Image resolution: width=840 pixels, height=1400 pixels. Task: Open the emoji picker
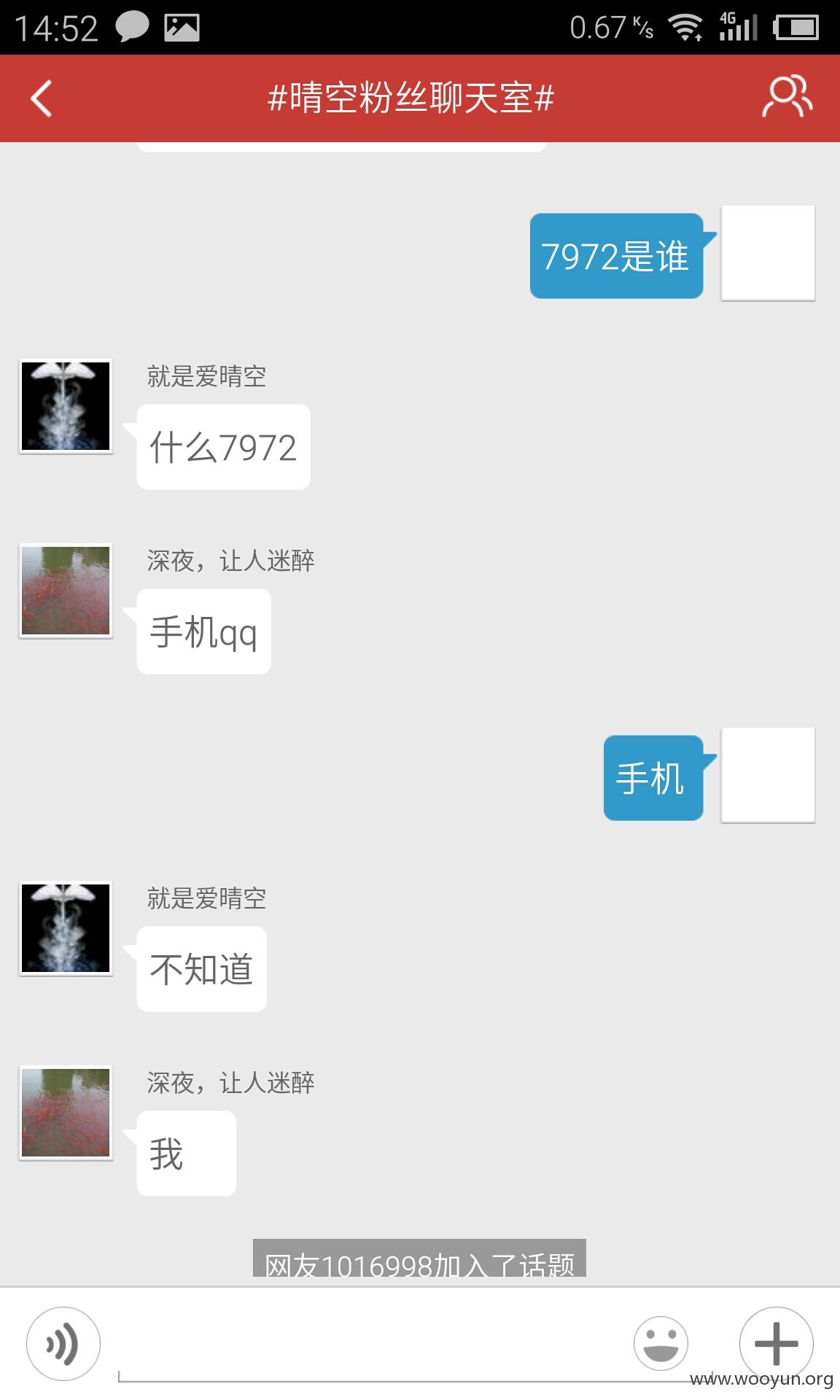[x=661, y=1343]
